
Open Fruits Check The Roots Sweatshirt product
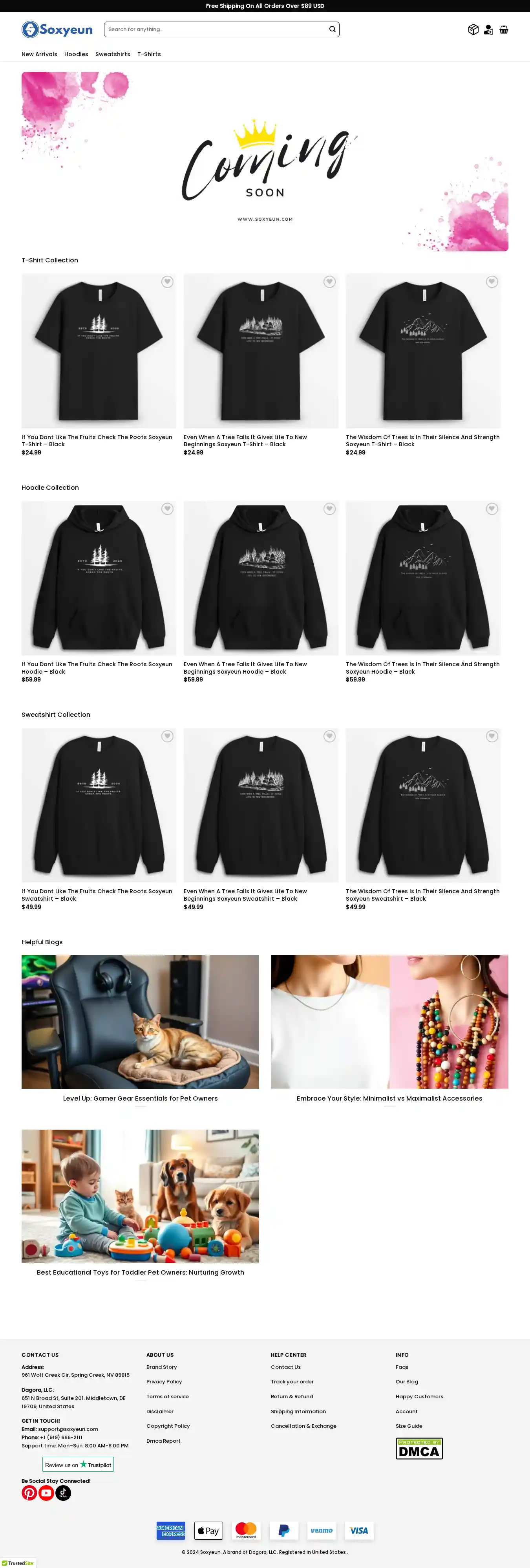(97, 894)
